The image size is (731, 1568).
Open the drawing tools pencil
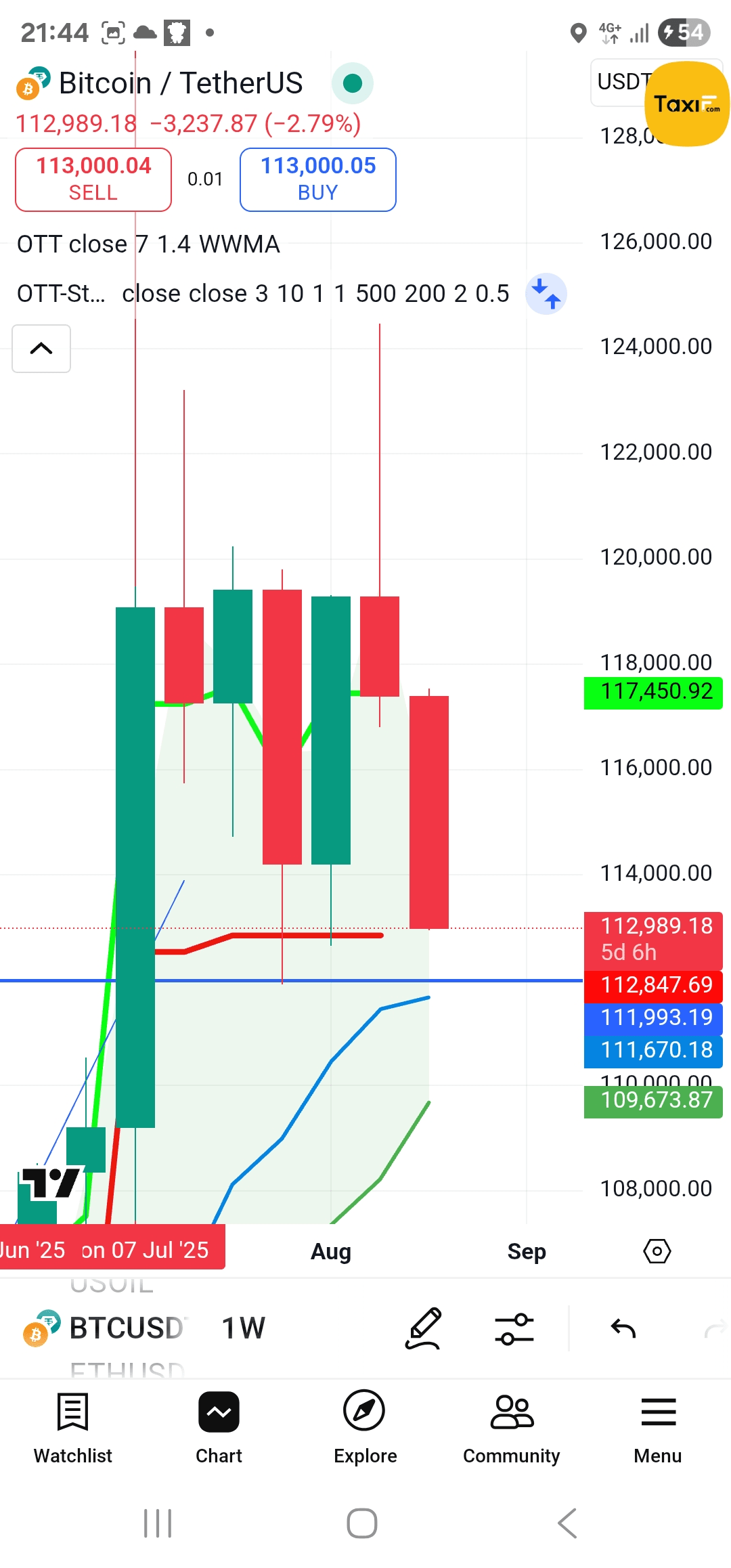coord(424,1328)
